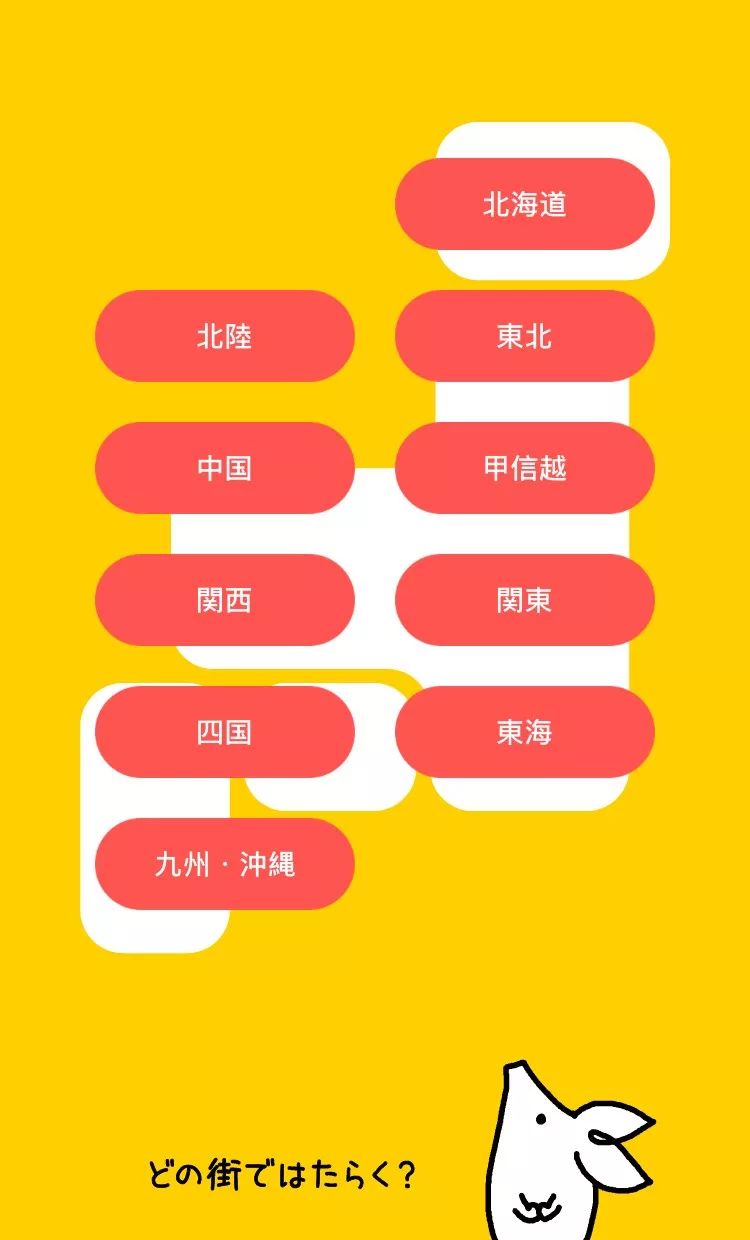This screenshot has width=750, height=1240.
Task: Choose 関西 from the region map
Action: coord(224,600)
